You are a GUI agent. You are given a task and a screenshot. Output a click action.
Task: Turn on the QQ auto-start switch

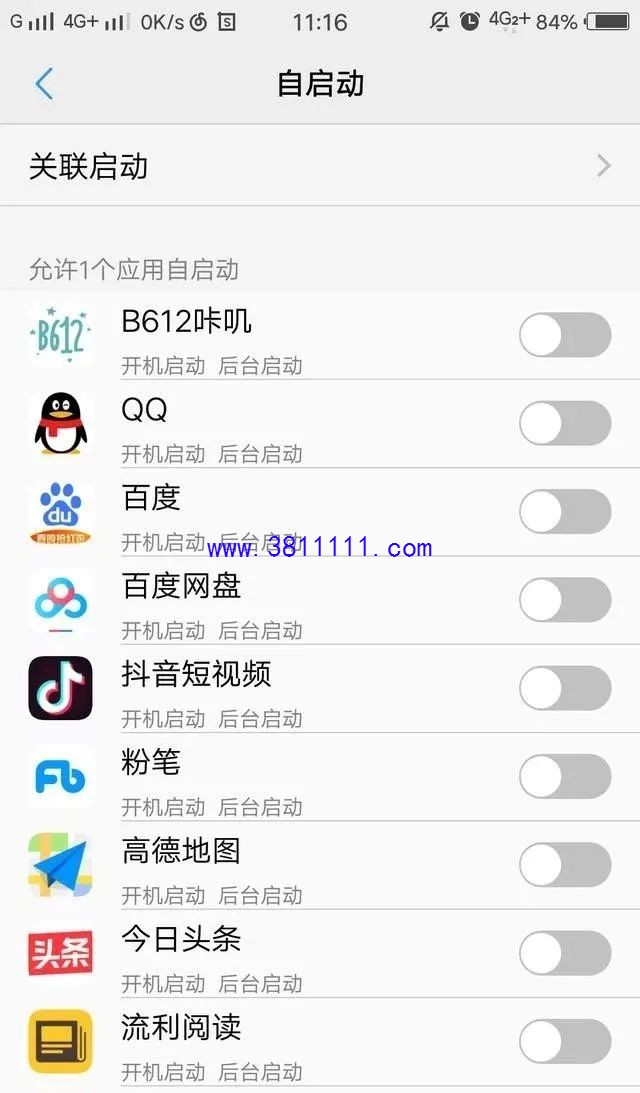pos(565,423)
